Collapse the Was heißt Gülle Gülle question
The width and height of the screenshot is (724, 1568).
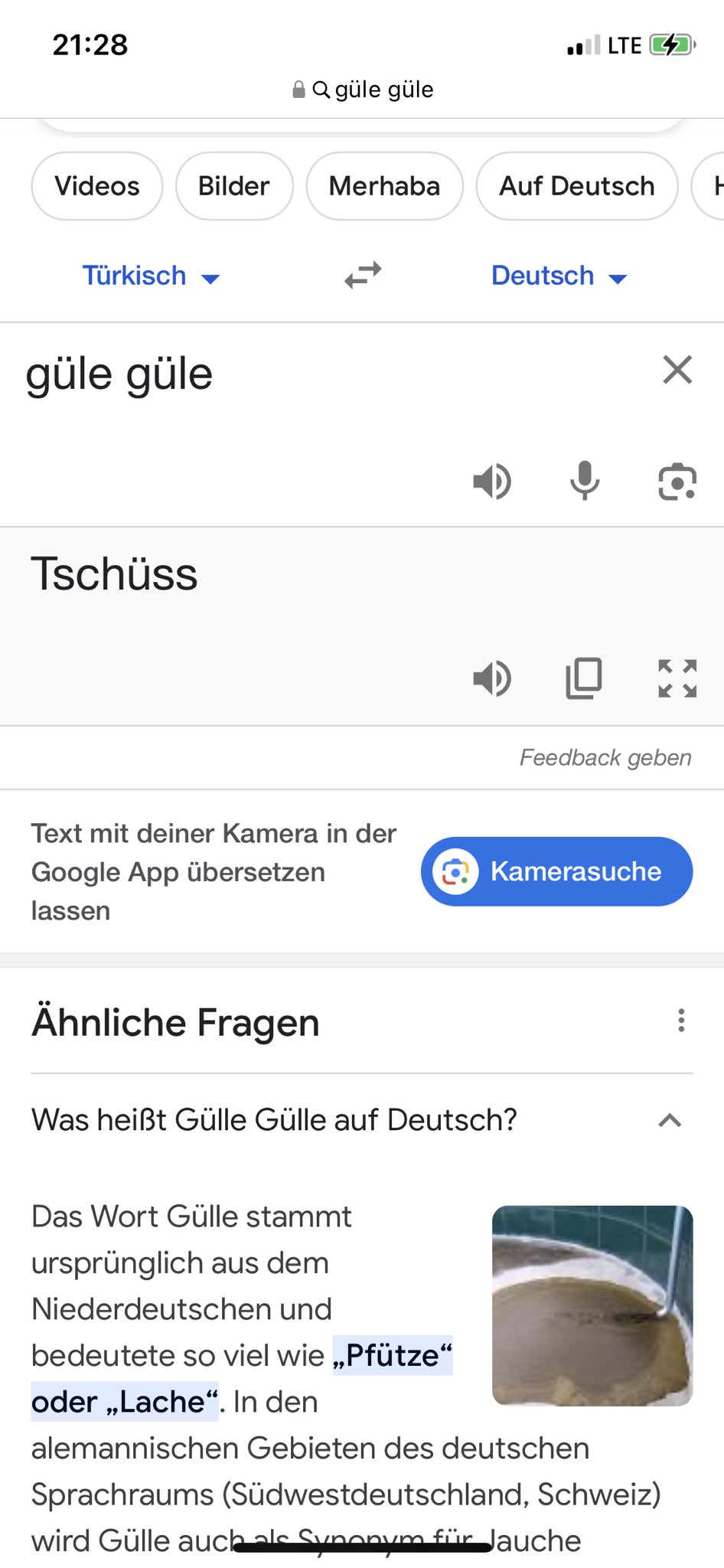point(670,1120)
